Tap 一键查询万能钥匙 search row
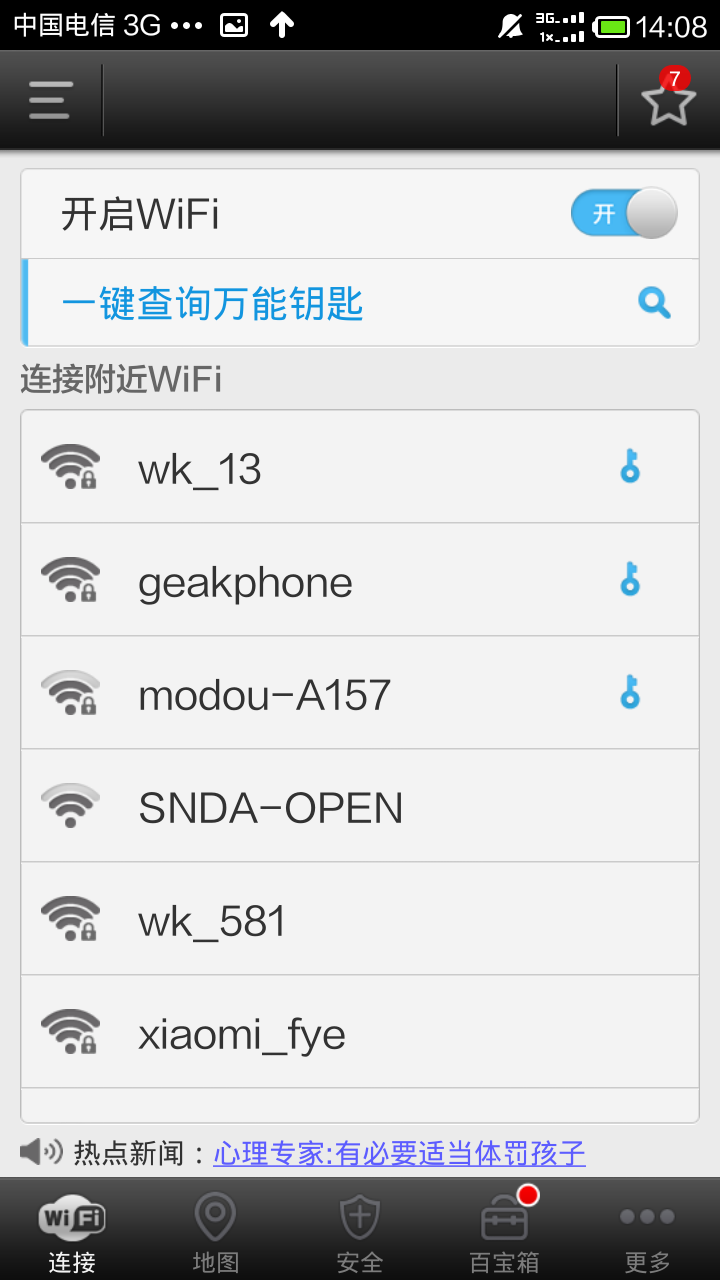Screen dimensions: 720x1280 tap(360, 303)
